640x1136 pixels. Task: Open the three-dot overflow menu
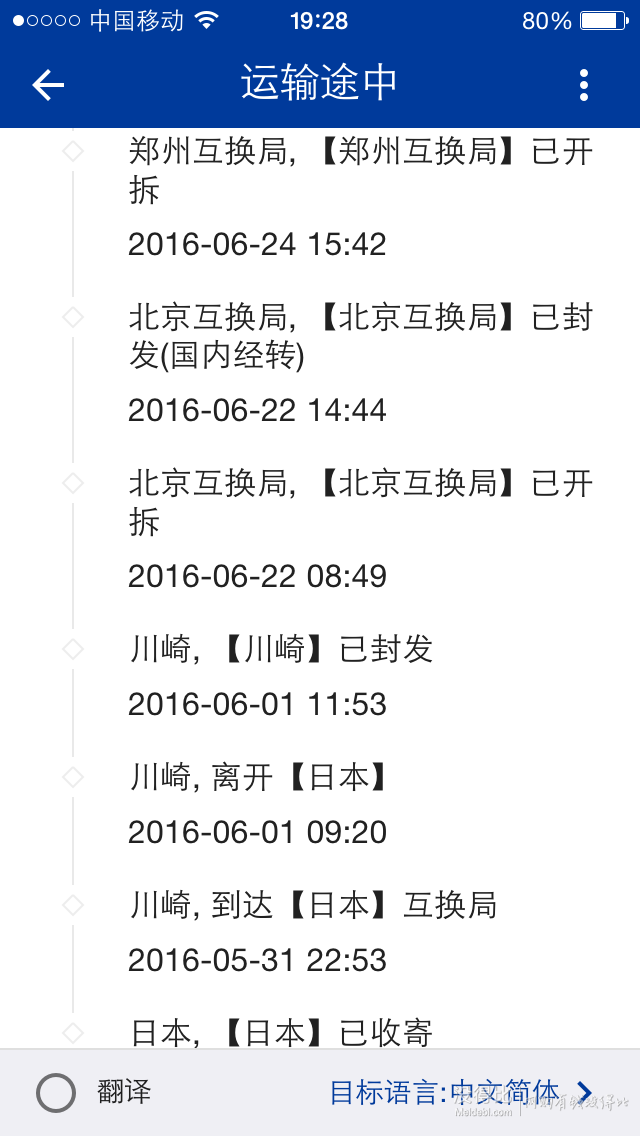point(583,85)
